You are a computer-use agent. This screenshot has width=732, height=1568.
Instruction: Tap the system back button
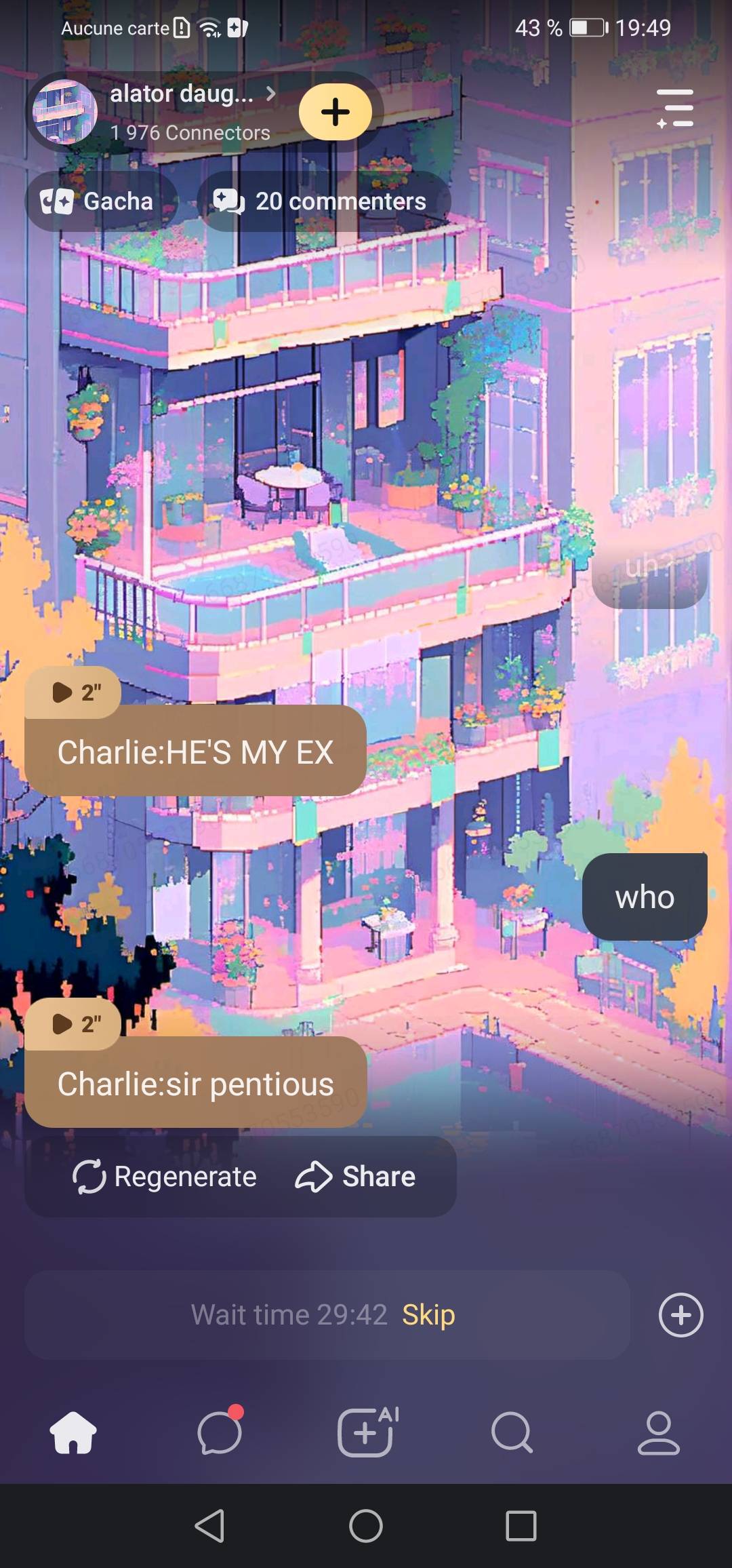209,1527
